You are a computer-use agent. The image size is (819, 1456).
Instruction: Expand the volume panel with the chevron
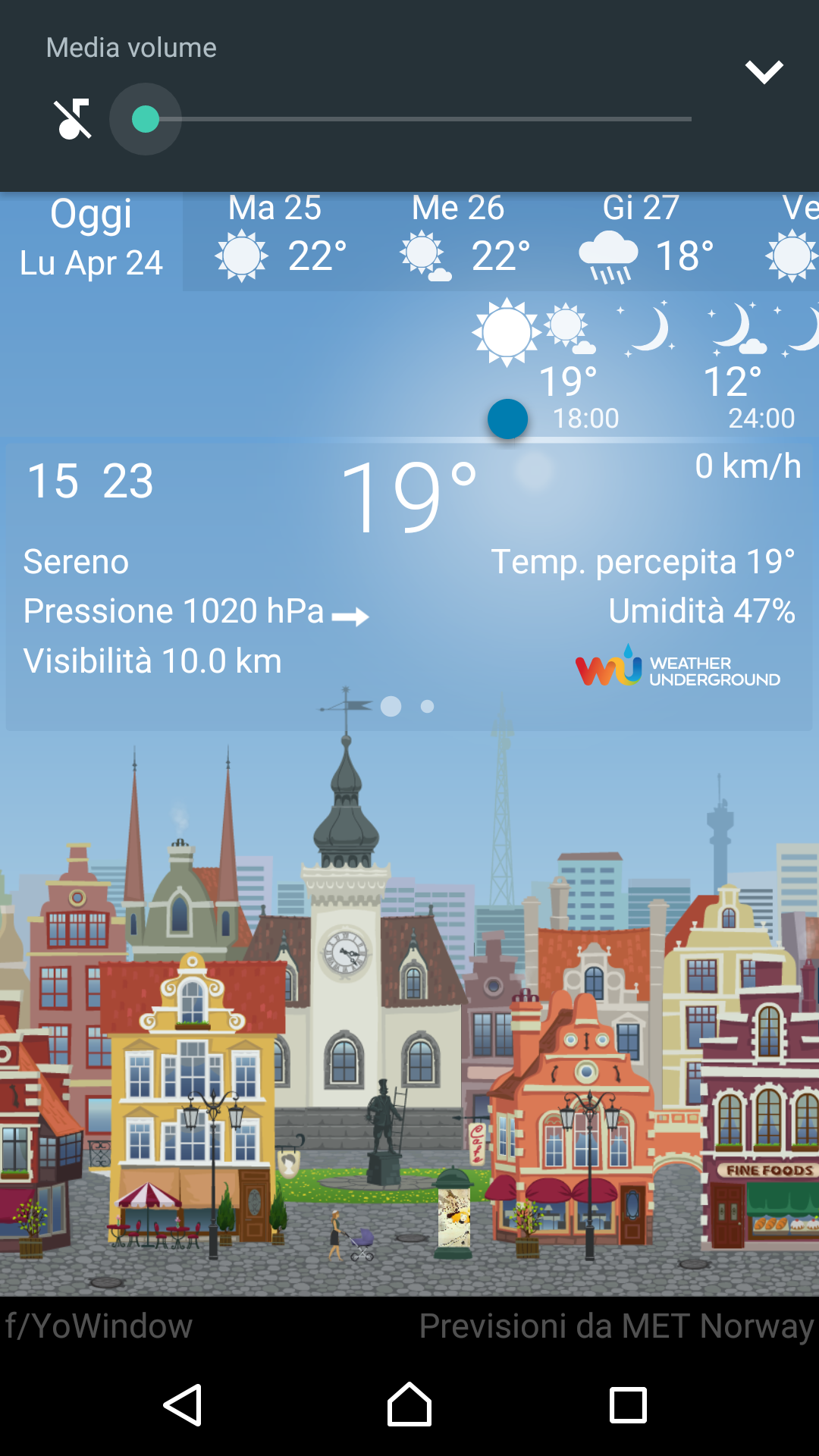763,72
